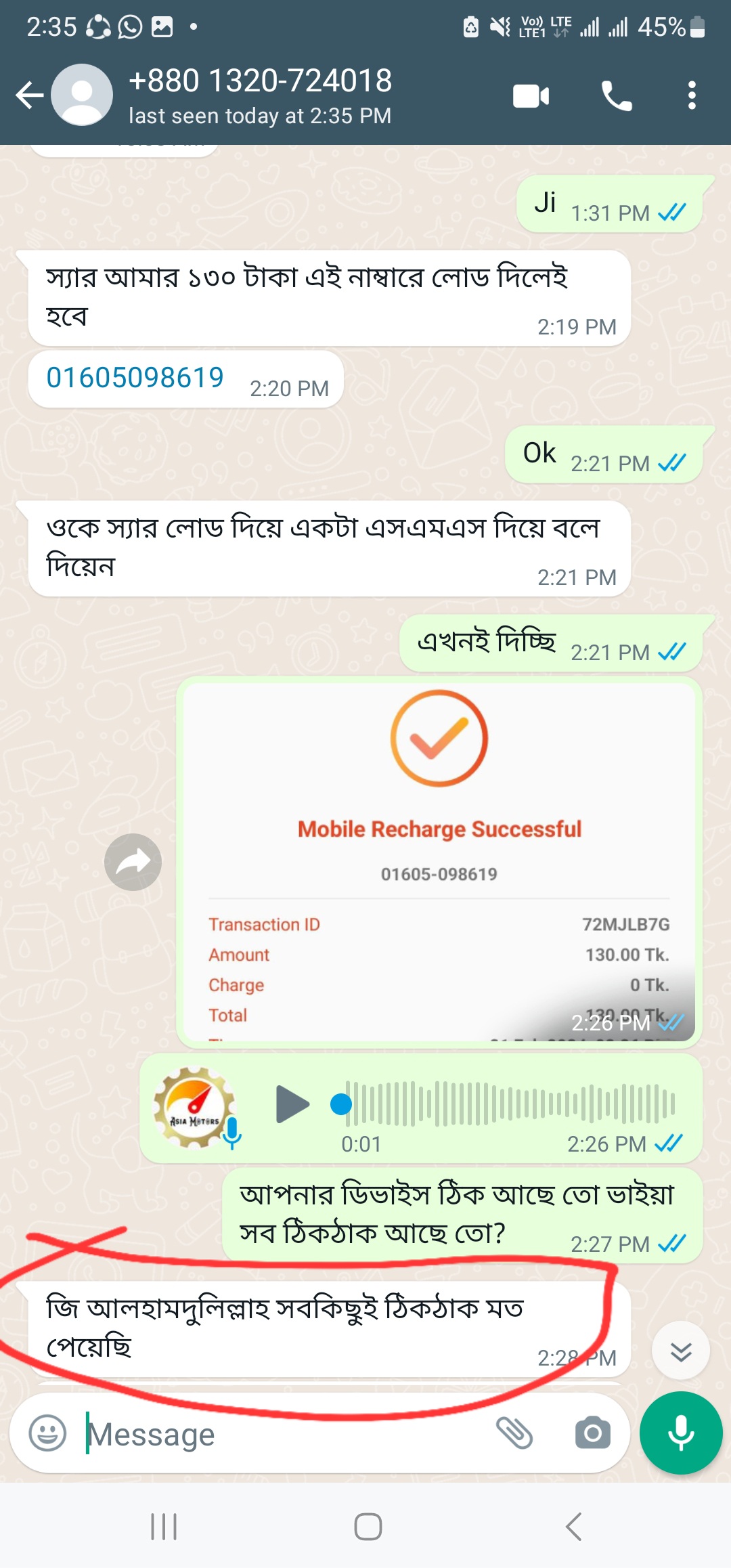Go back to the chat list

[x=30, y=95]
